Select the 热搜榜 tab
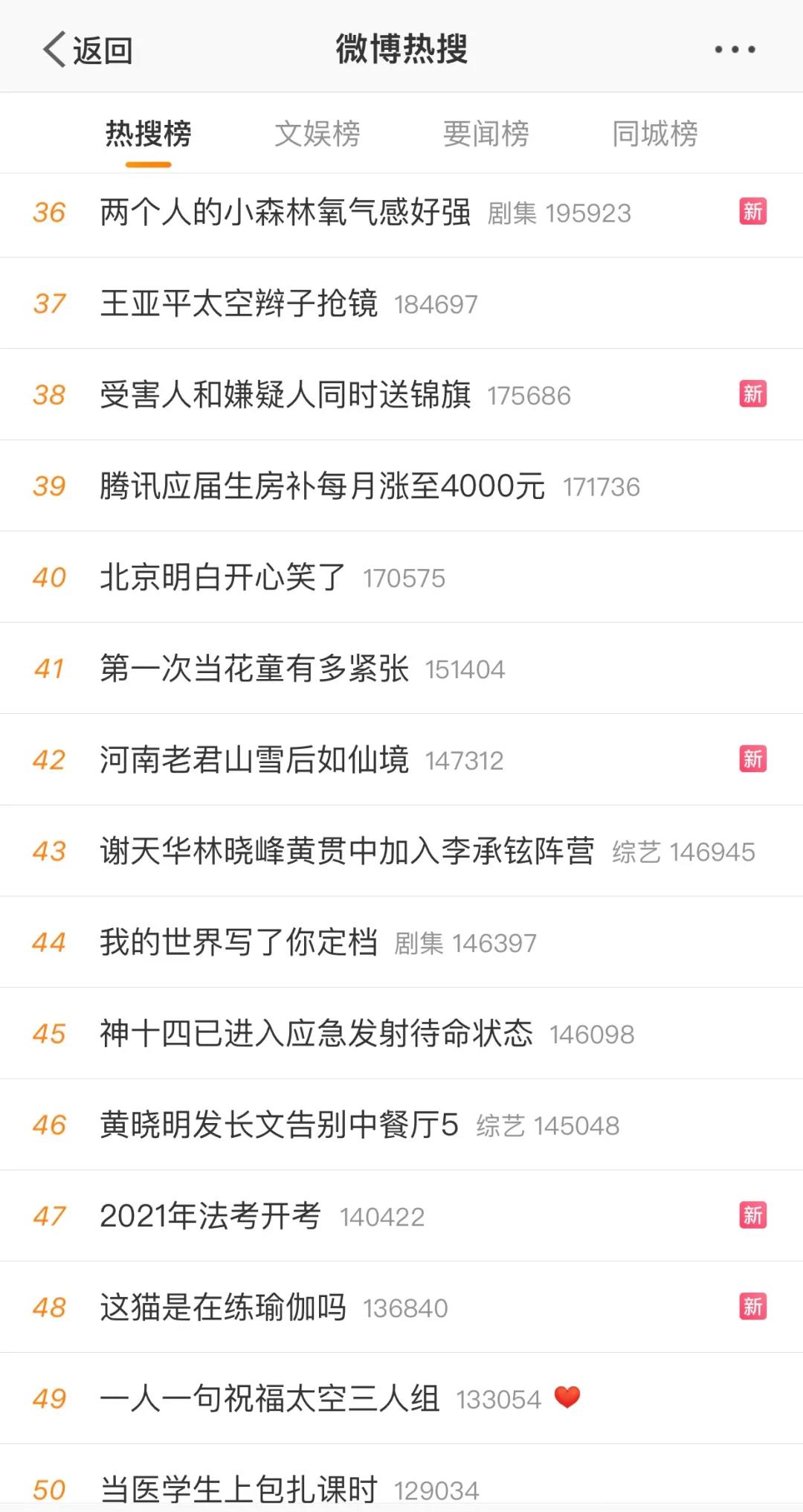Screen dimensions: 803x1512 coord(149,134)
